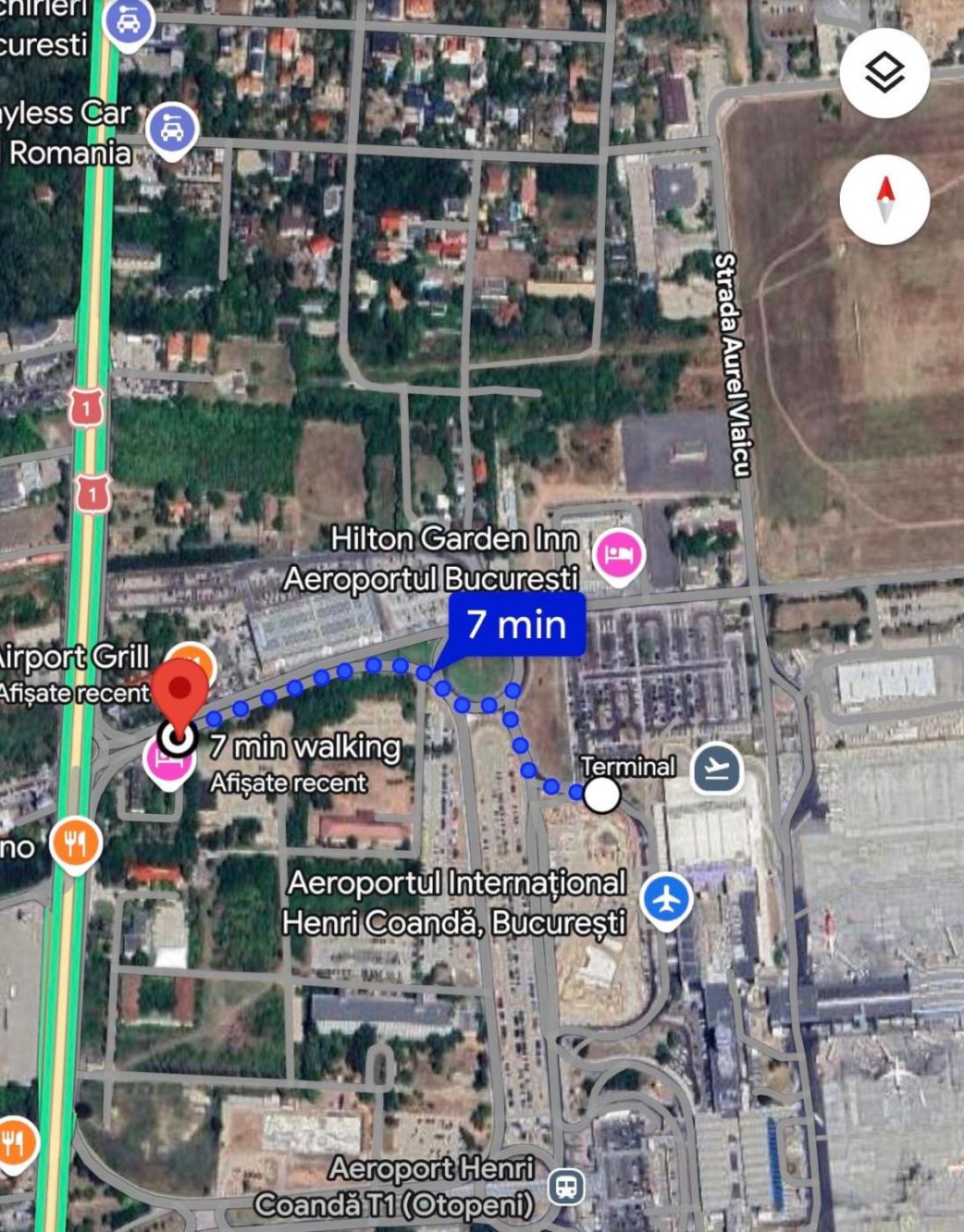964x1232 pixels.
Task: Select Aeroportul Internațional Henri Coandă airport pin
Action: pos(666,899)
